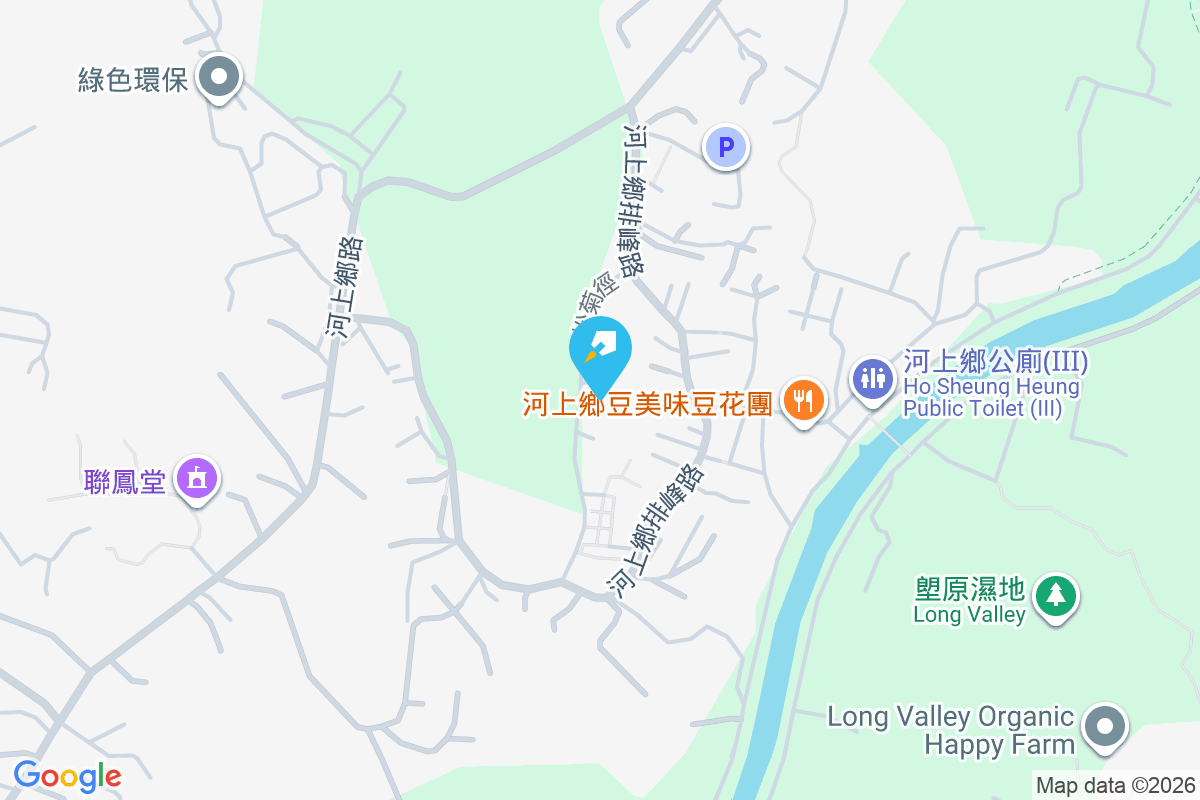The height and width of the screenshot is (800, 1200).
Task: Open Long Valley Organic Happy Farm marker
Action: [1104, 727]
